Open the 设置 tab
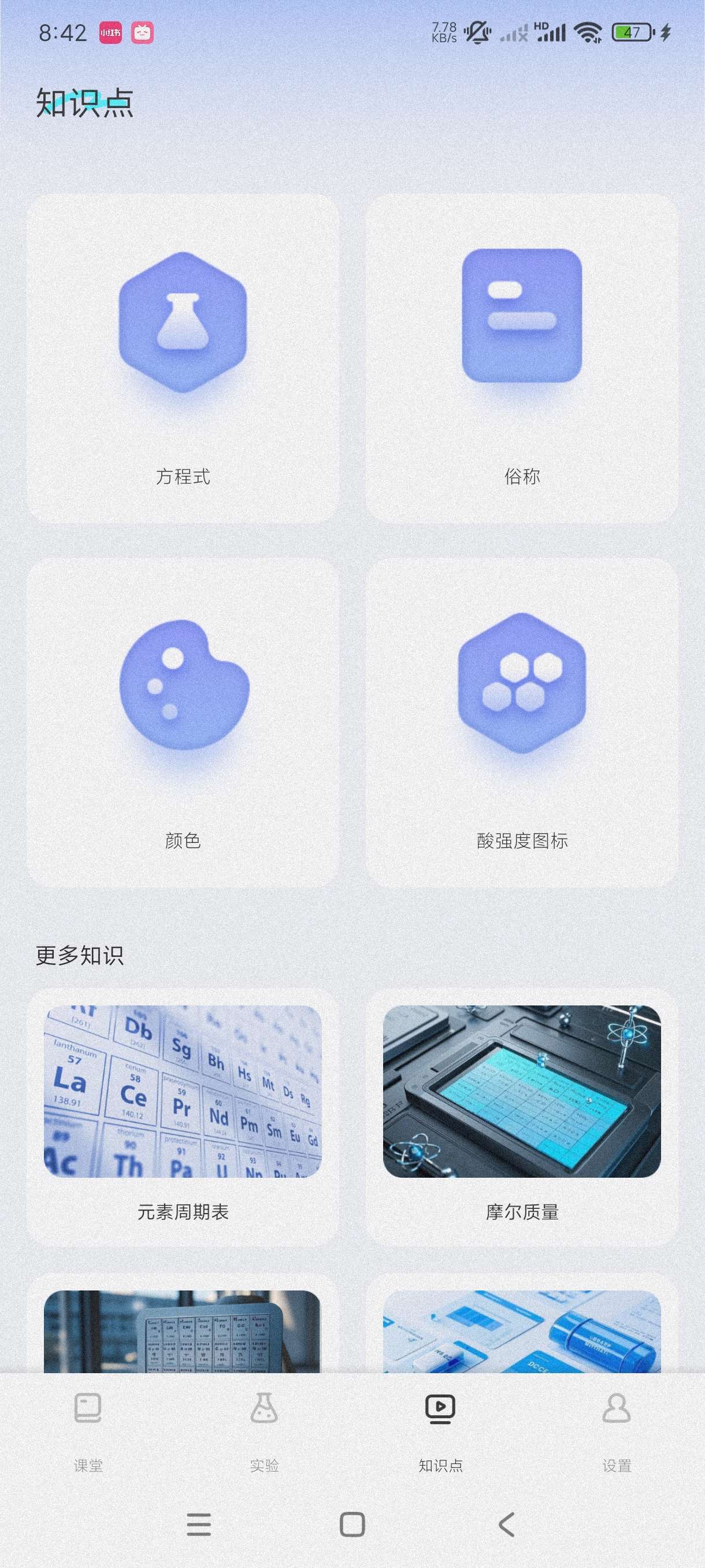 616,1430
